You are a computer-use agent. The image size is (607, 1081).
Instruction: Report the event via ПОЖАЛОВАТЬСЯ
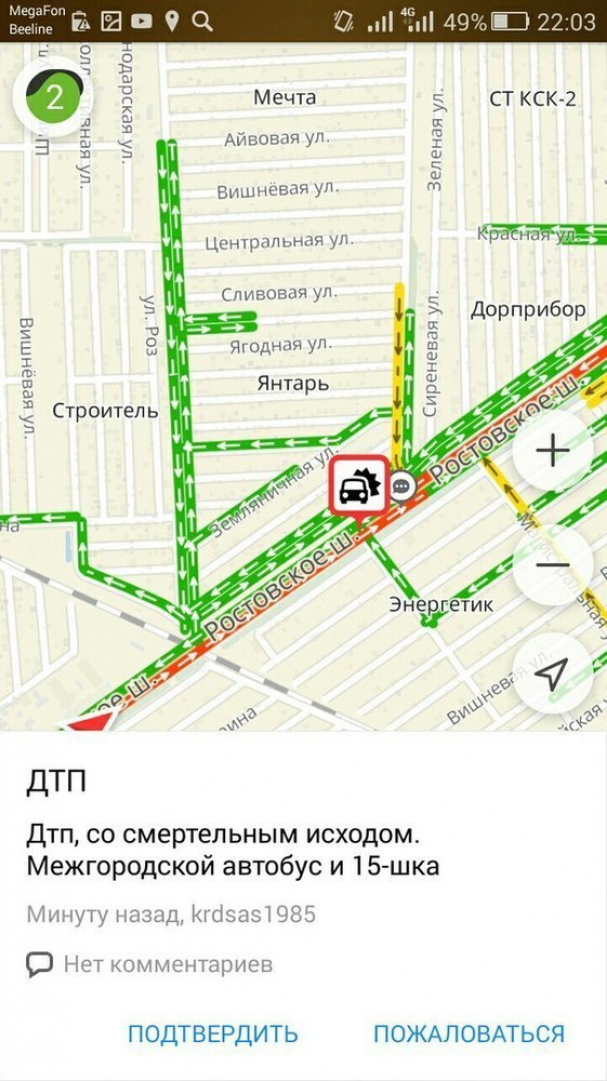(x=469, y=1033)
